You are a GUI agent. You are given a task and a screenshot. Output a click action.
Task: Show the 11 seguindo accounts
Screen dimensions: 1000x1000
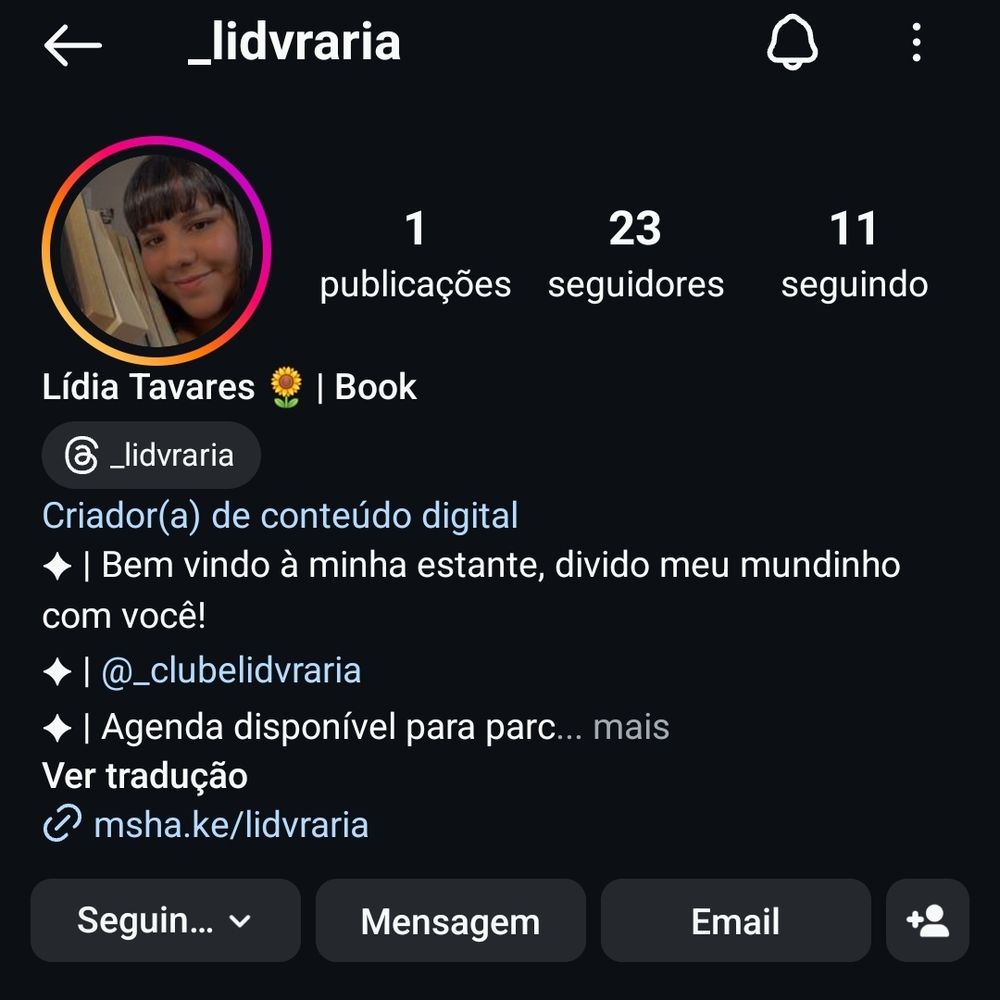pyautogui.click(x=853, y=255)
